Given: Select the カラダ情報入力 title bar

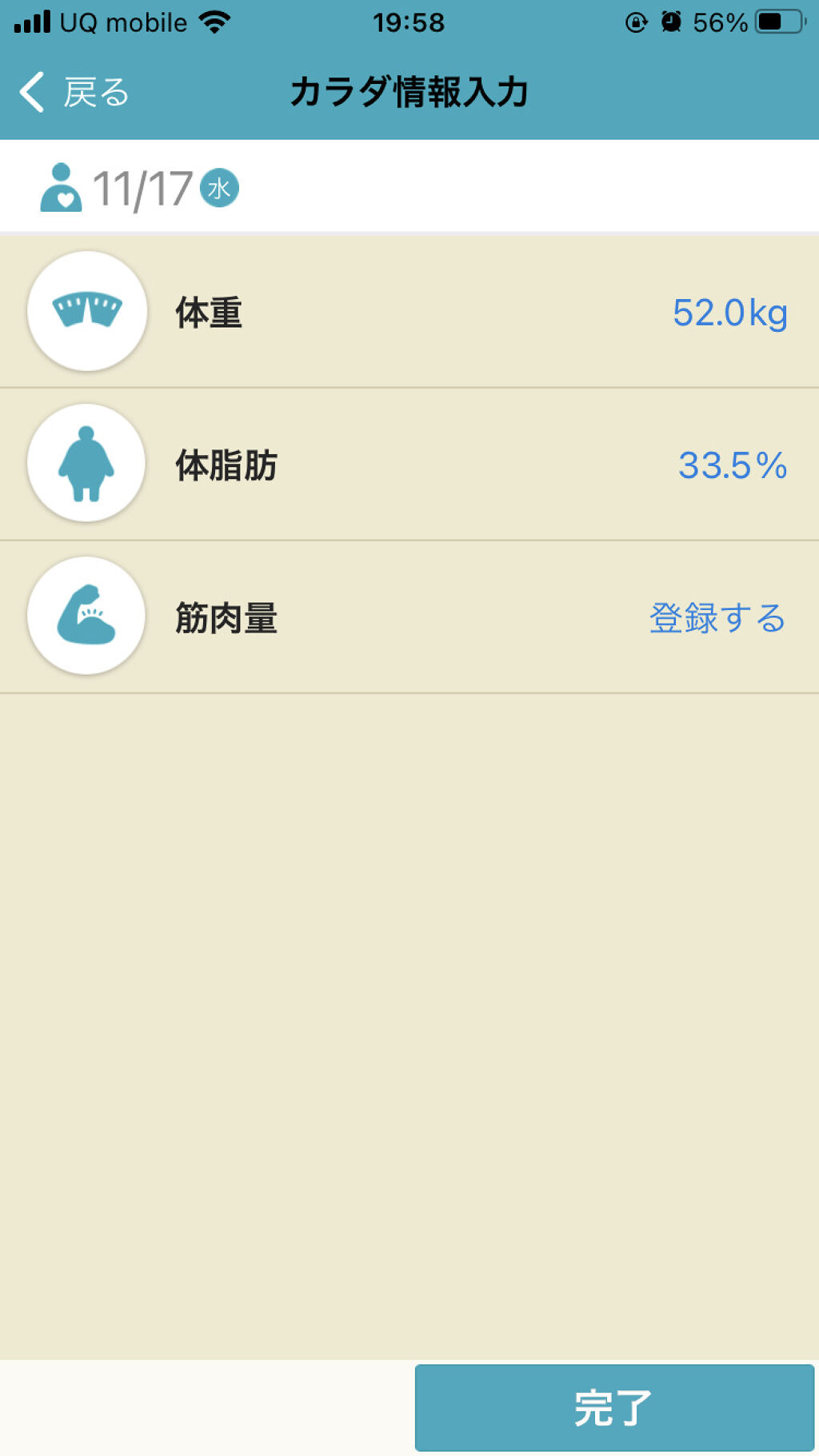Looking at the screenshot, I should 409,90.
